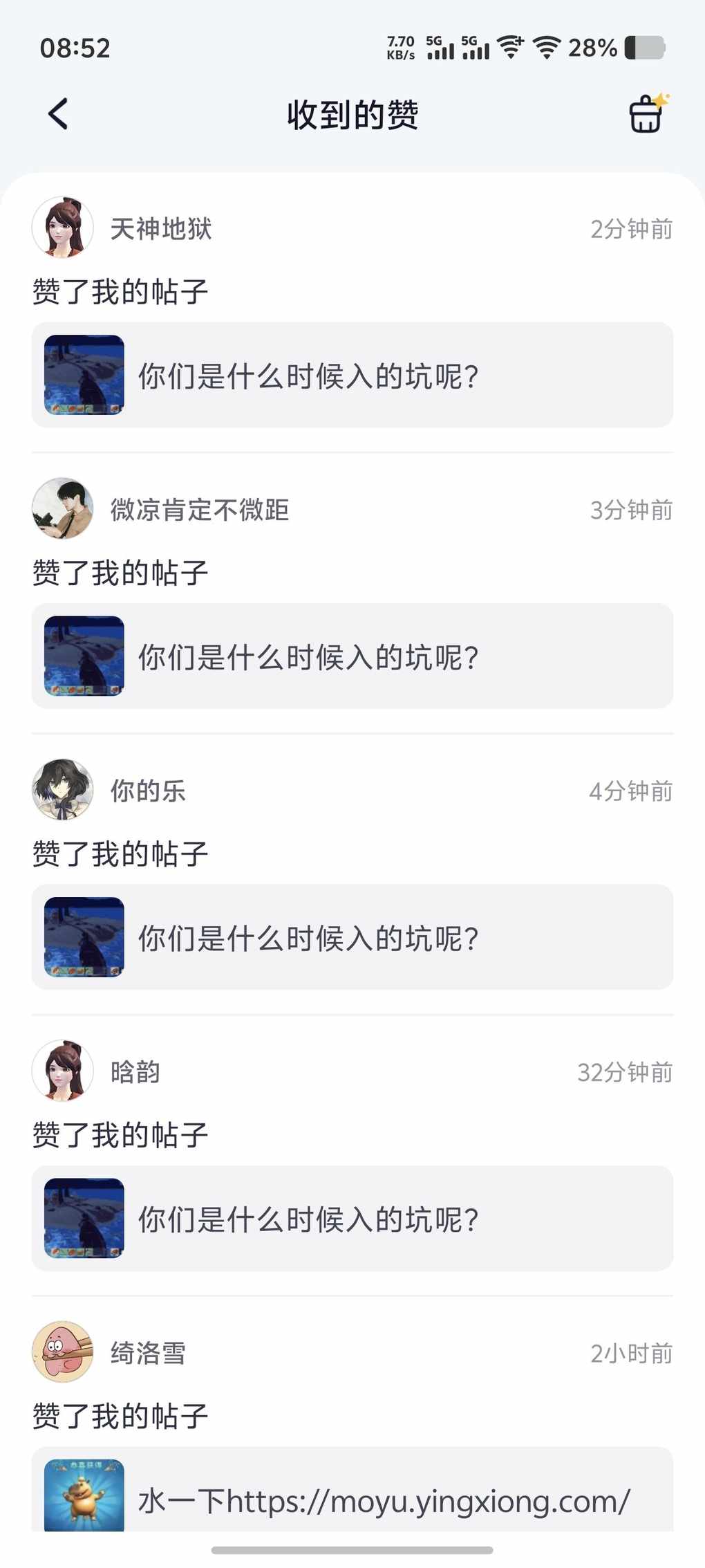Tap 绮洛雪's avatar

63,1352
